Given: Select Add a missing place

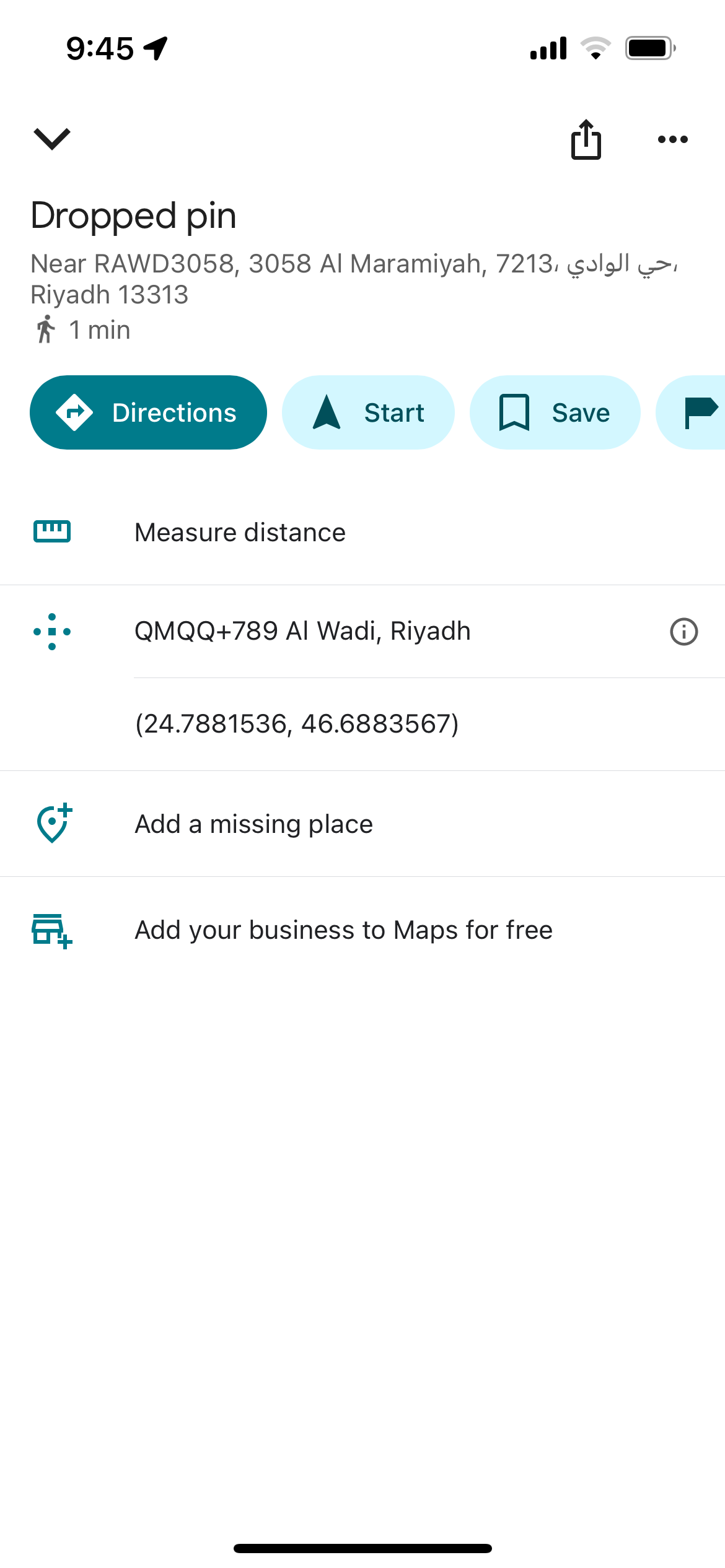Looking at the screenshot, I should [362, 824].
